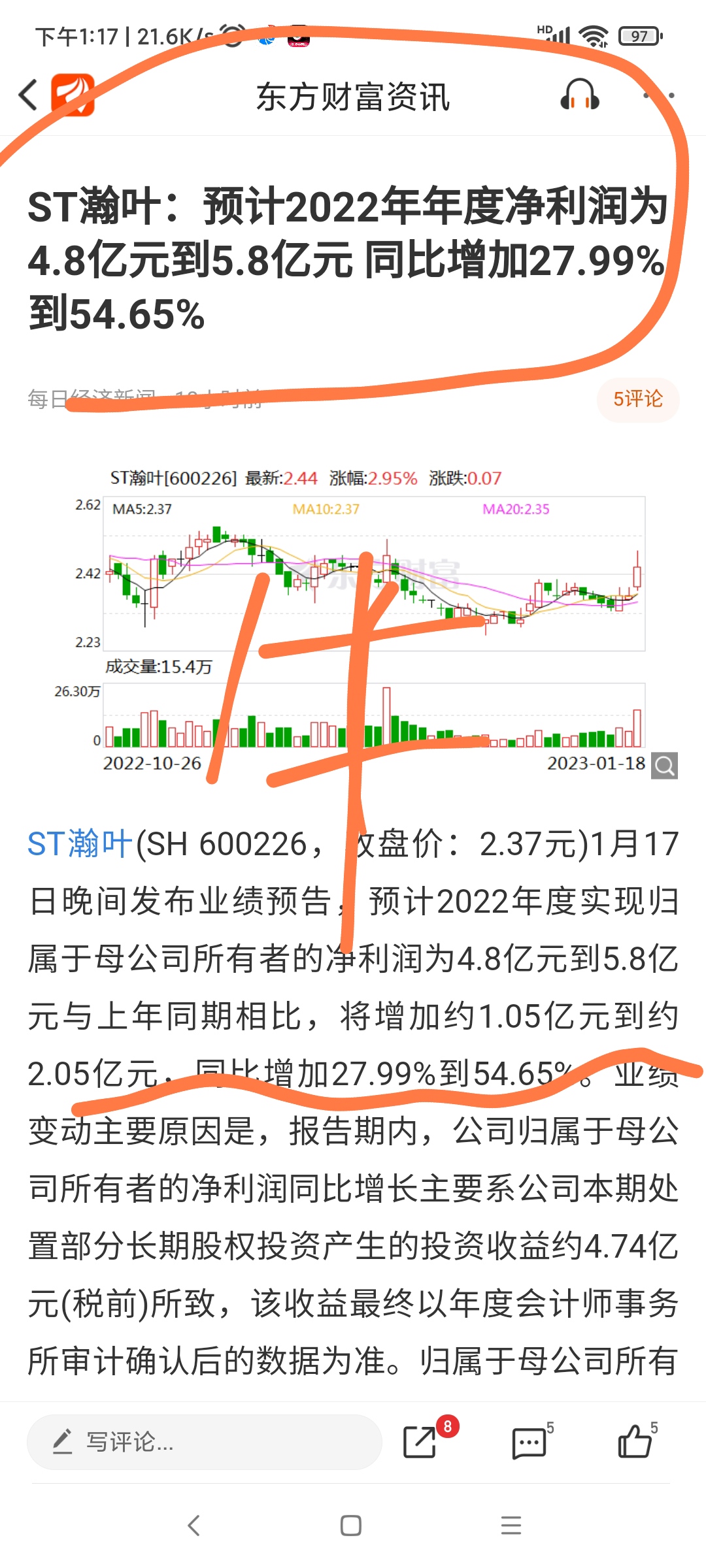Tap the Wi-Fi icon in the status bar
Viewport: 706px width, 1568px height.
(x=594, y=36)
